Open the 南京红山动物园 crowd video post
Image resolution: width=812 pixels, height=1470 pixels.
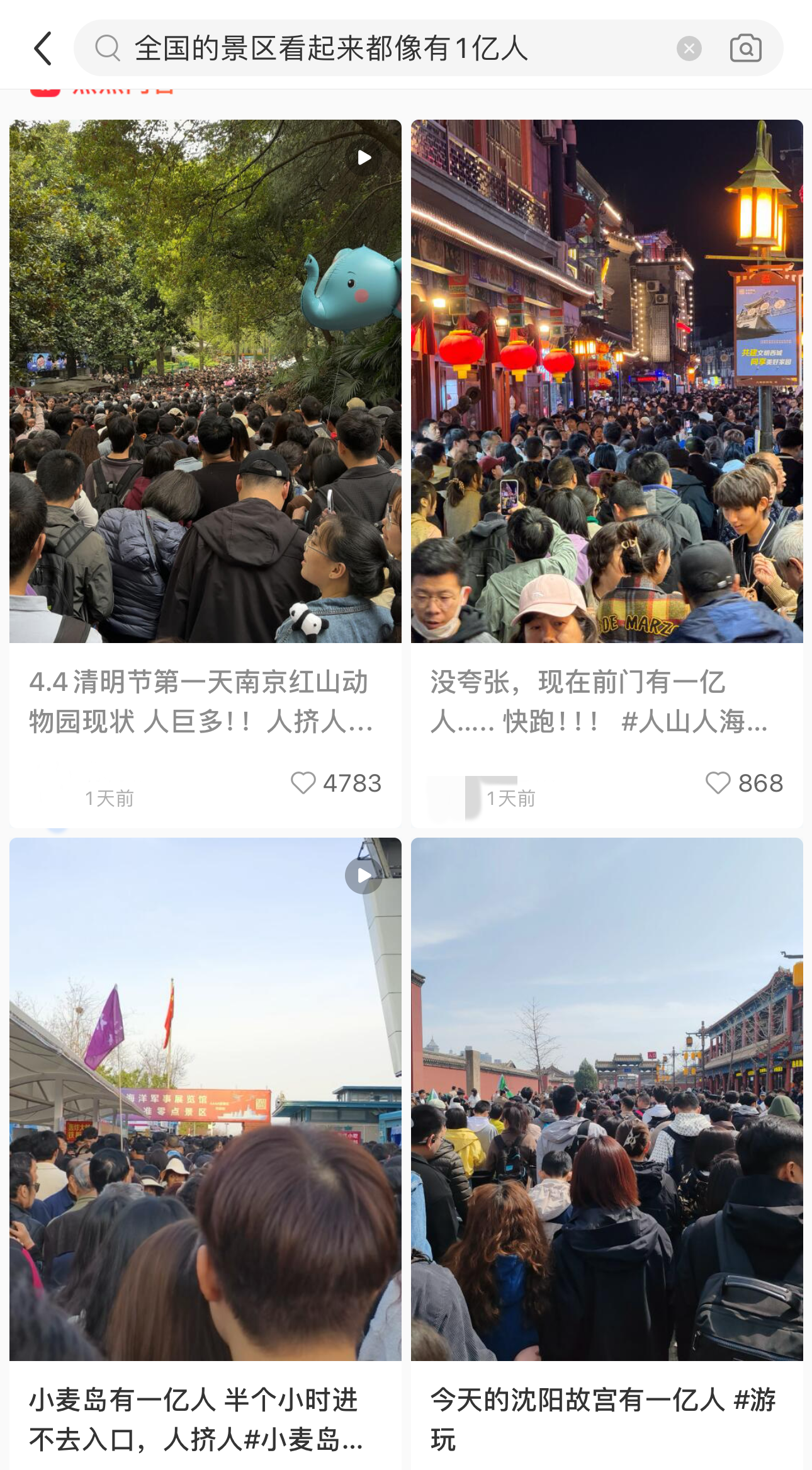pos(205,381)
